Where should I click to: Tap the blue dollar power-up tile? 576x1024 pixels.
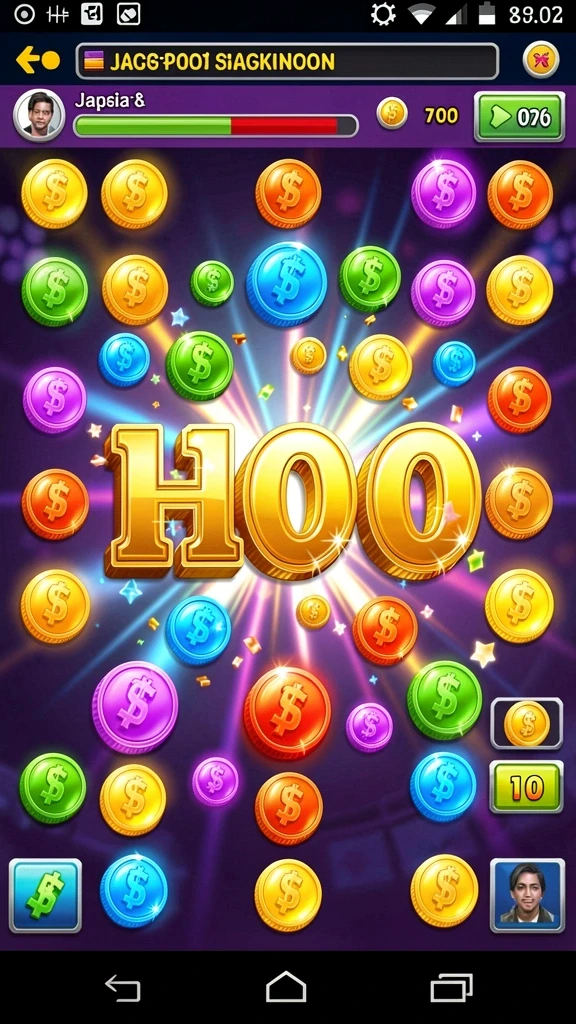[45, 895]
